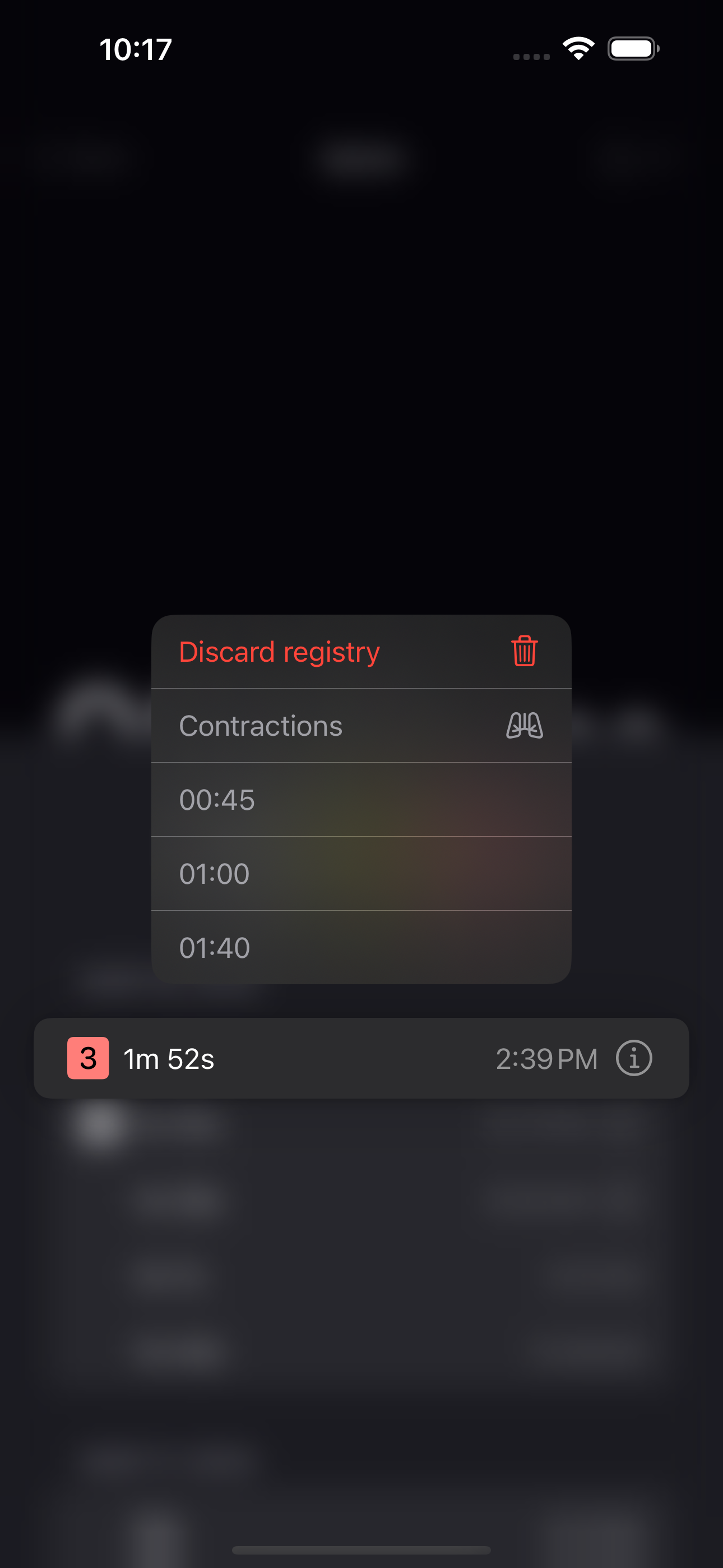Choose the 01:40 option

click(x=360, y=947)
